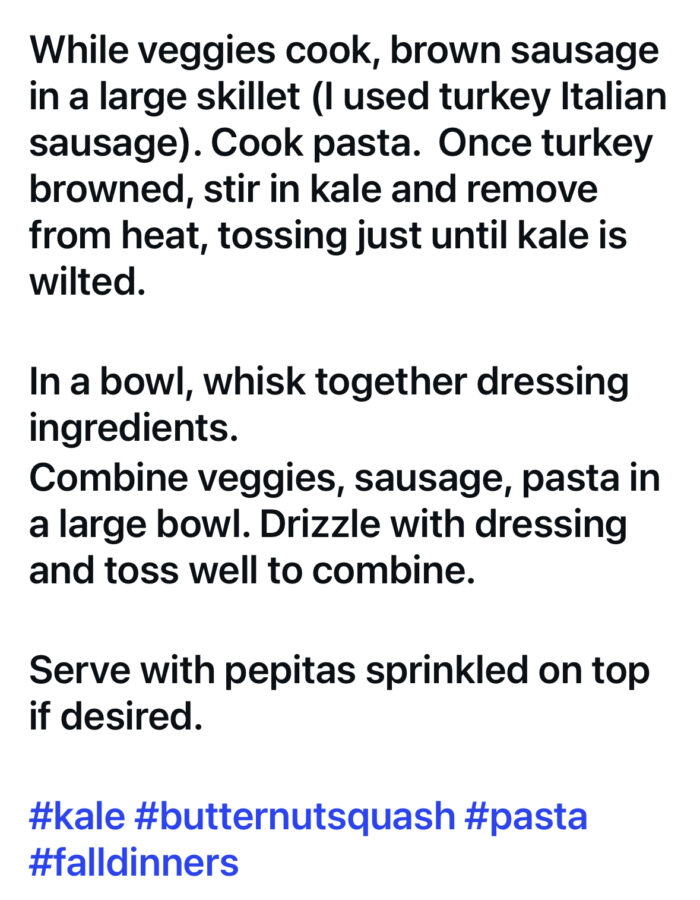
Task: Open the #kale hashtag
Action: 78,817
